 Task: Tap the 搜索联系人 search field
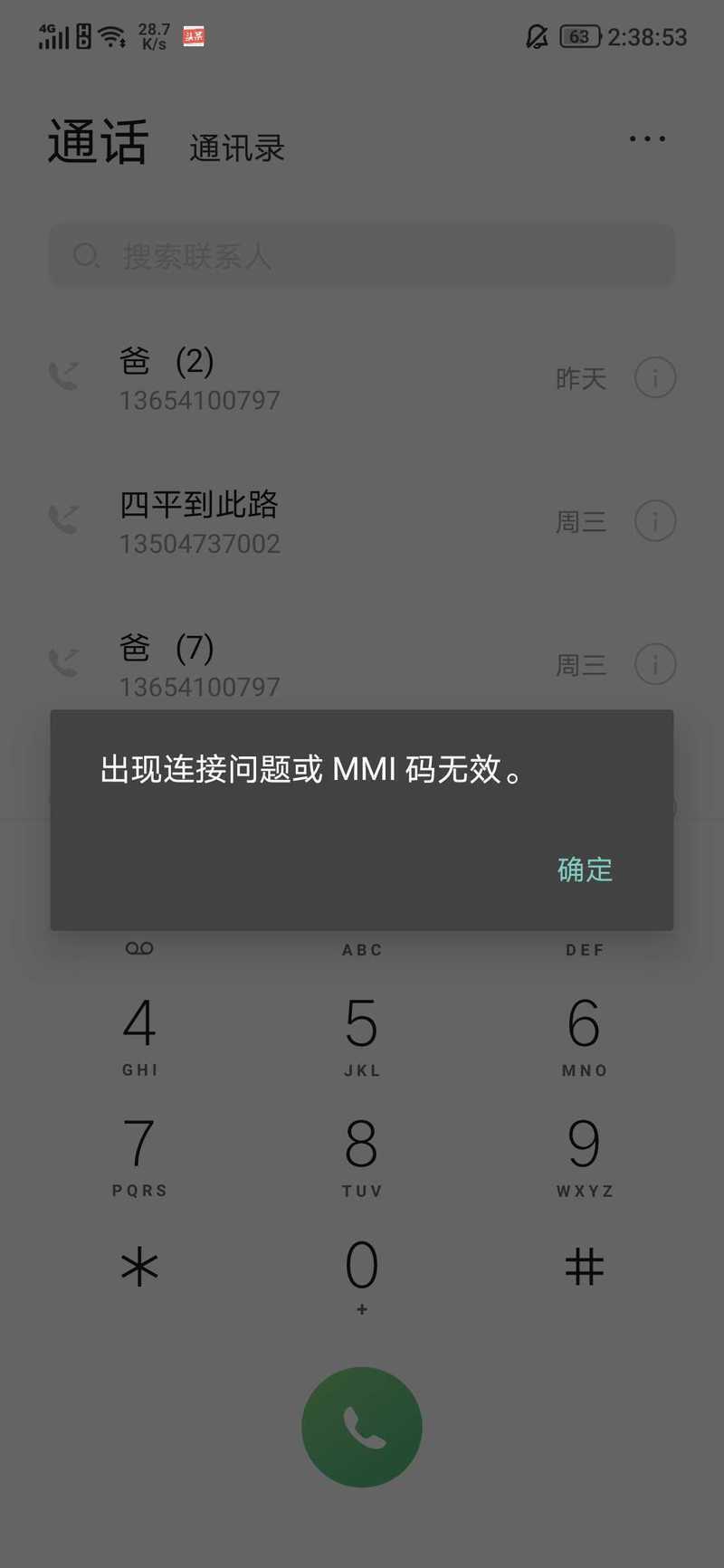(x=362, y=256)
